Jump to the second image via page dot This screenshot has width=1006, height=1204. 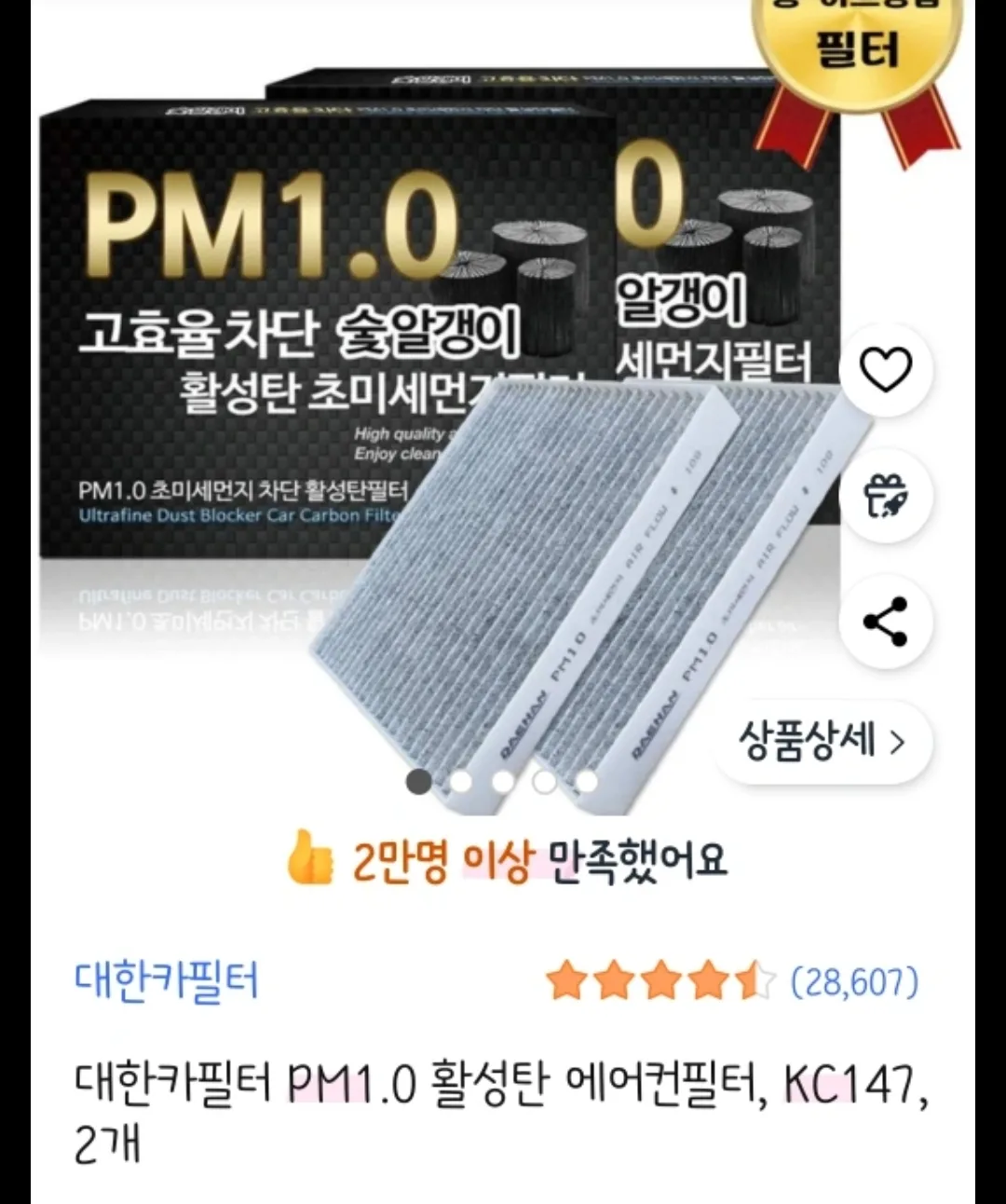[461, 781]
